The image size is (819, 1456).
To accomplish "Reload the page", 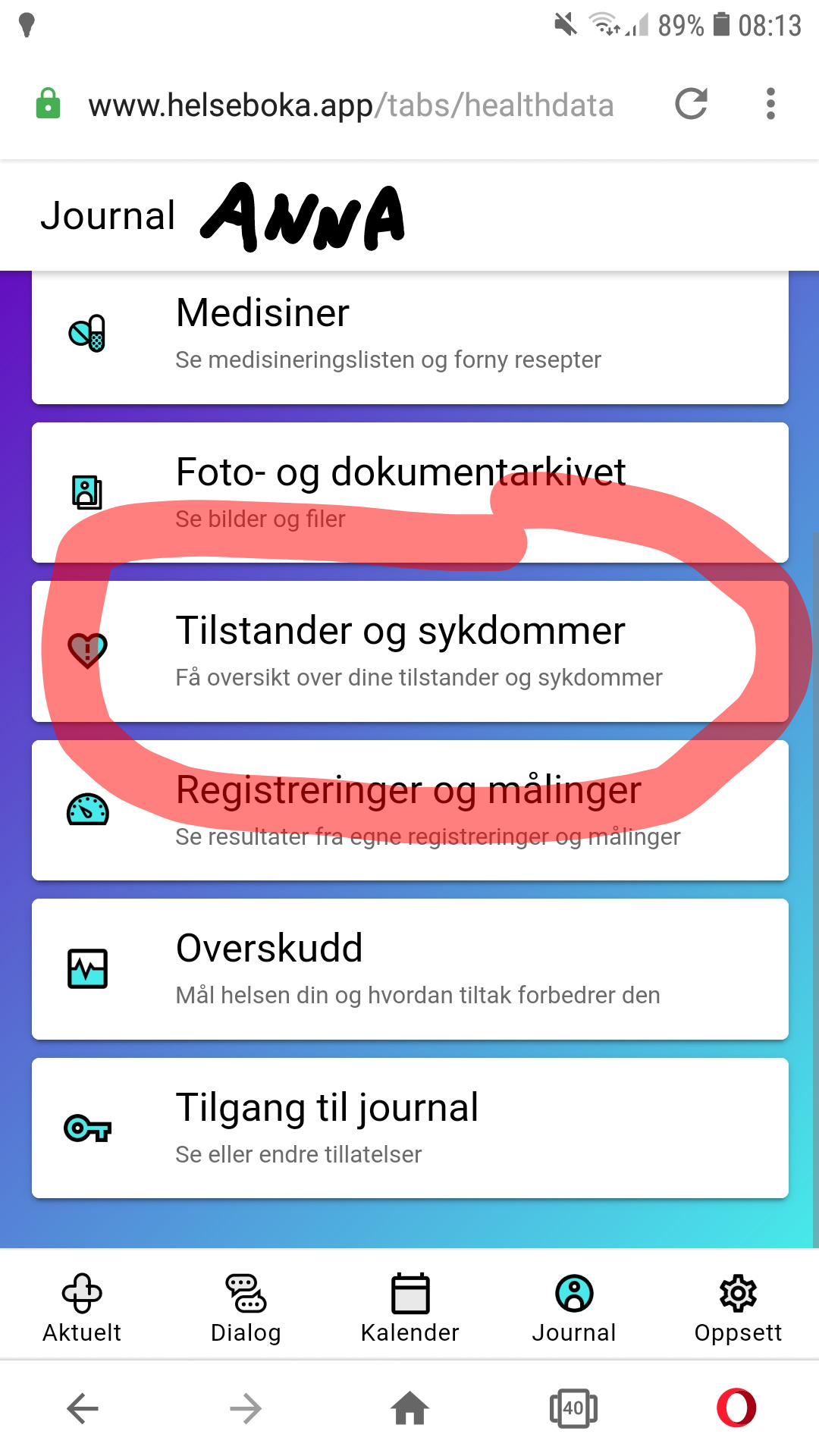I will pyautogui.click(x=692, y=104).
